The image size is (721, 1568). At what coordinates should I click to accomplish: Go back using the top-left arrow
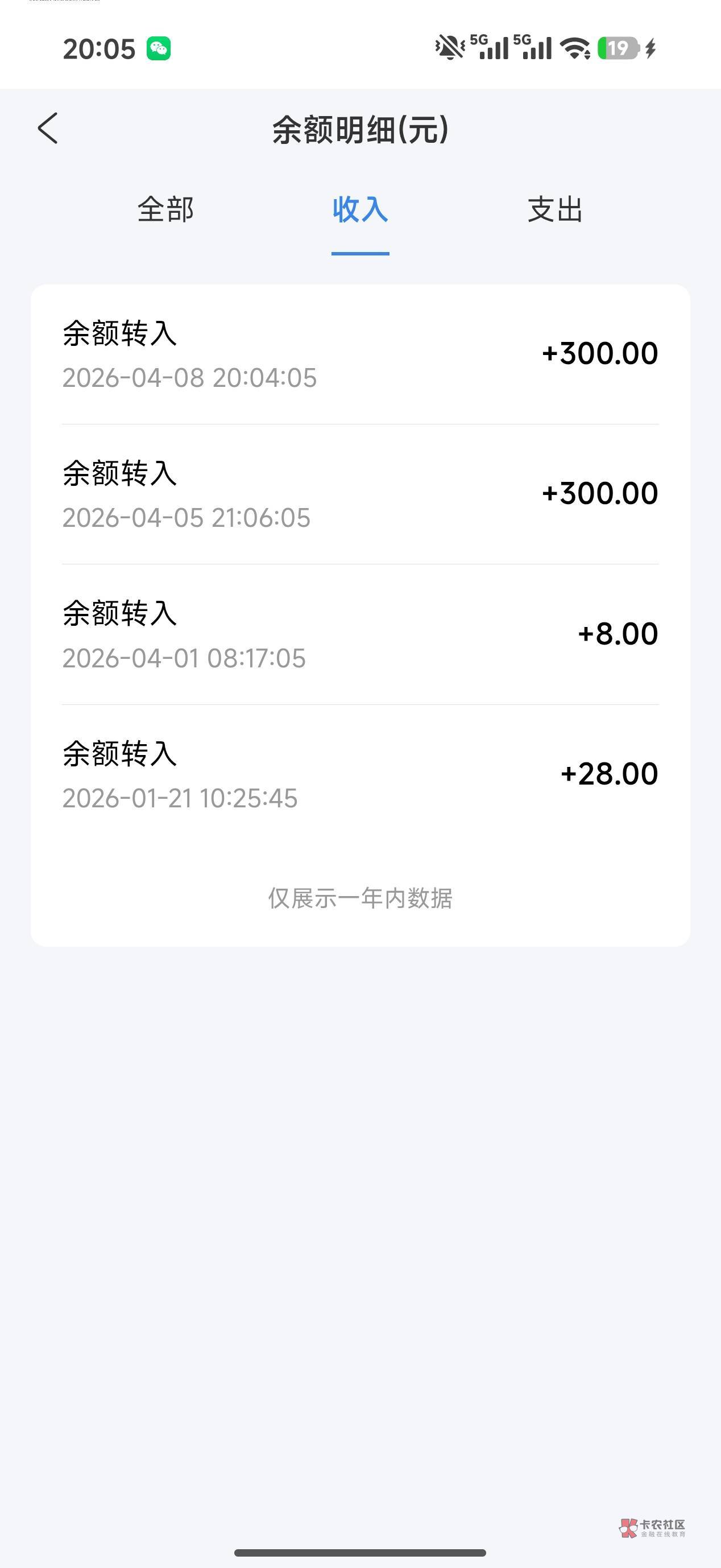tap(47, 129)
